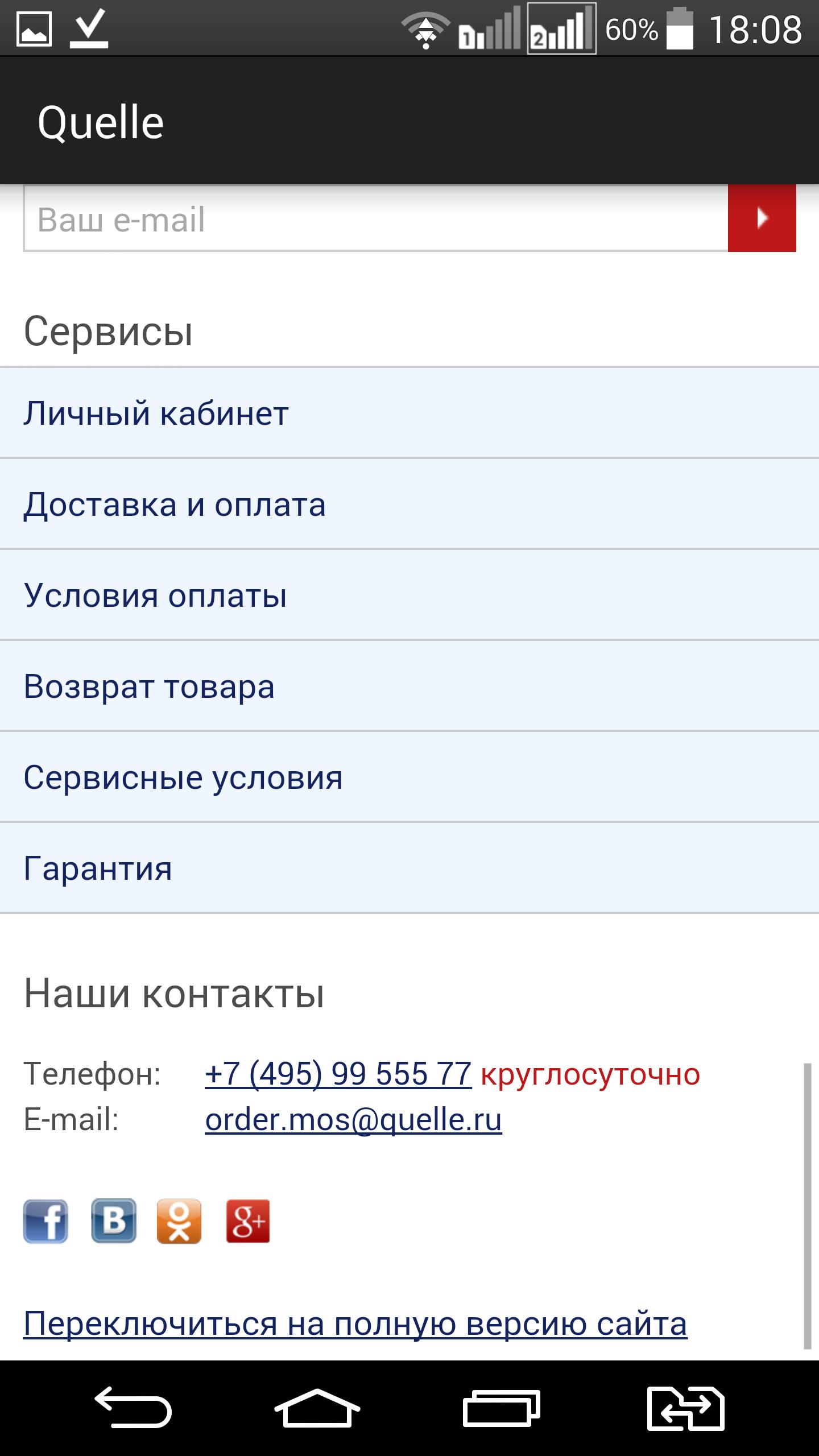The width and height of the screenshot is (819, 1456).
Task: Open the VKontakte page icon
Action: click(x=114, y=1221)
